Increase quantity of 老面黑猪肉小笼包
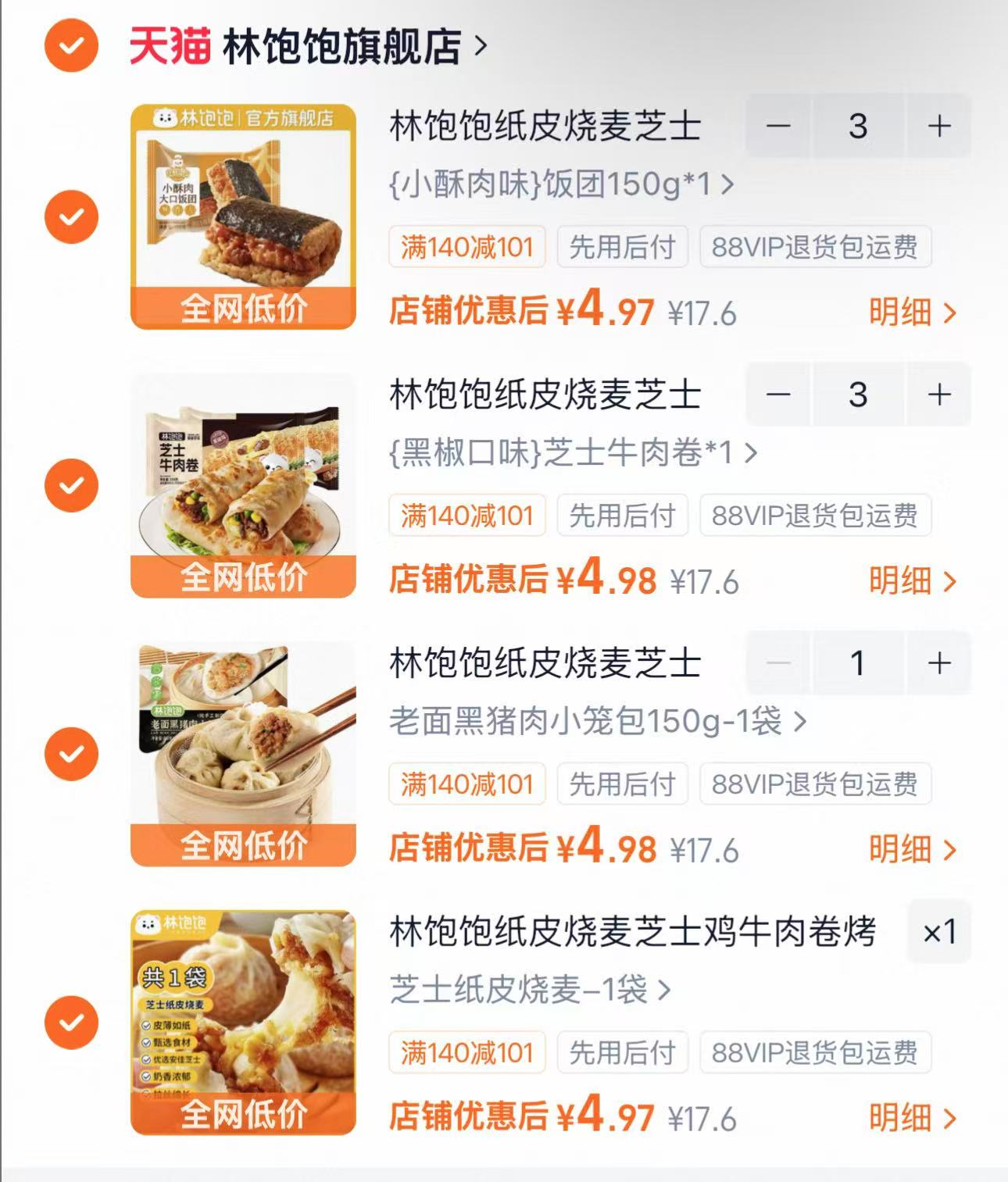1008x1182 pixels. coord(938,663)
